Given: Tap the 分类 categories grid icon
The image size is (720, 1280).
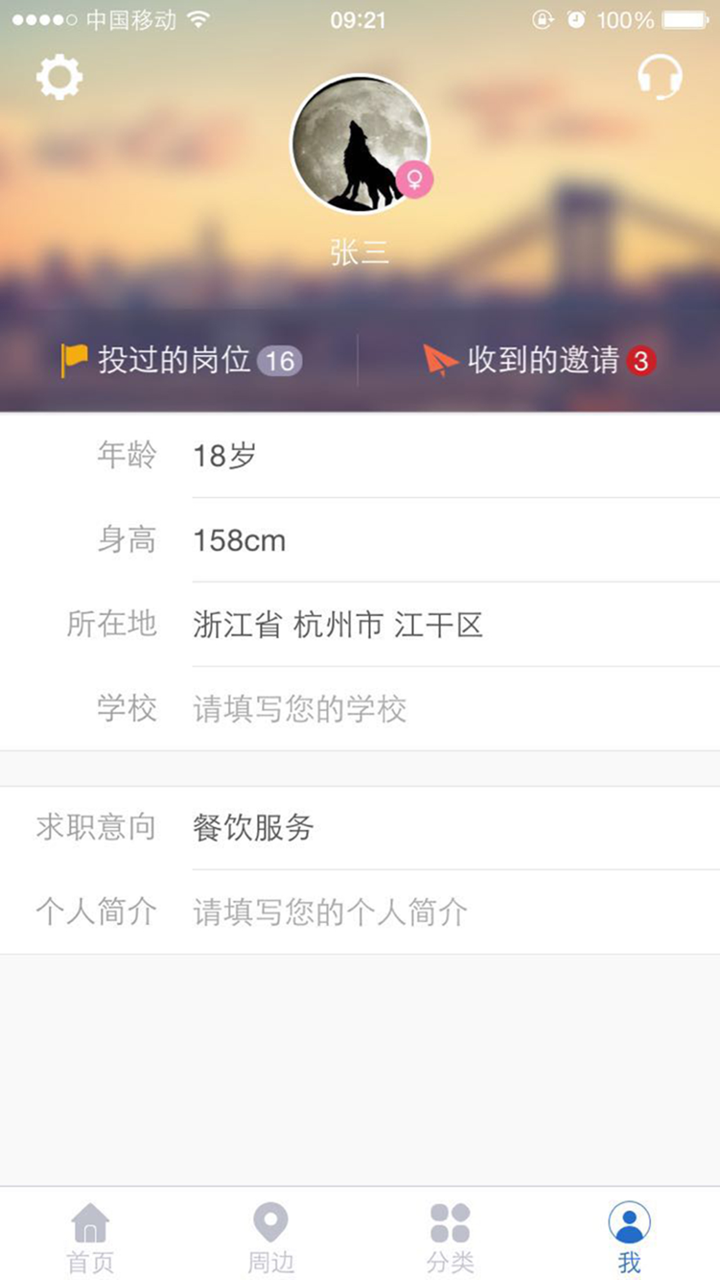Looking at the screenshot, I should (450, 1222).
